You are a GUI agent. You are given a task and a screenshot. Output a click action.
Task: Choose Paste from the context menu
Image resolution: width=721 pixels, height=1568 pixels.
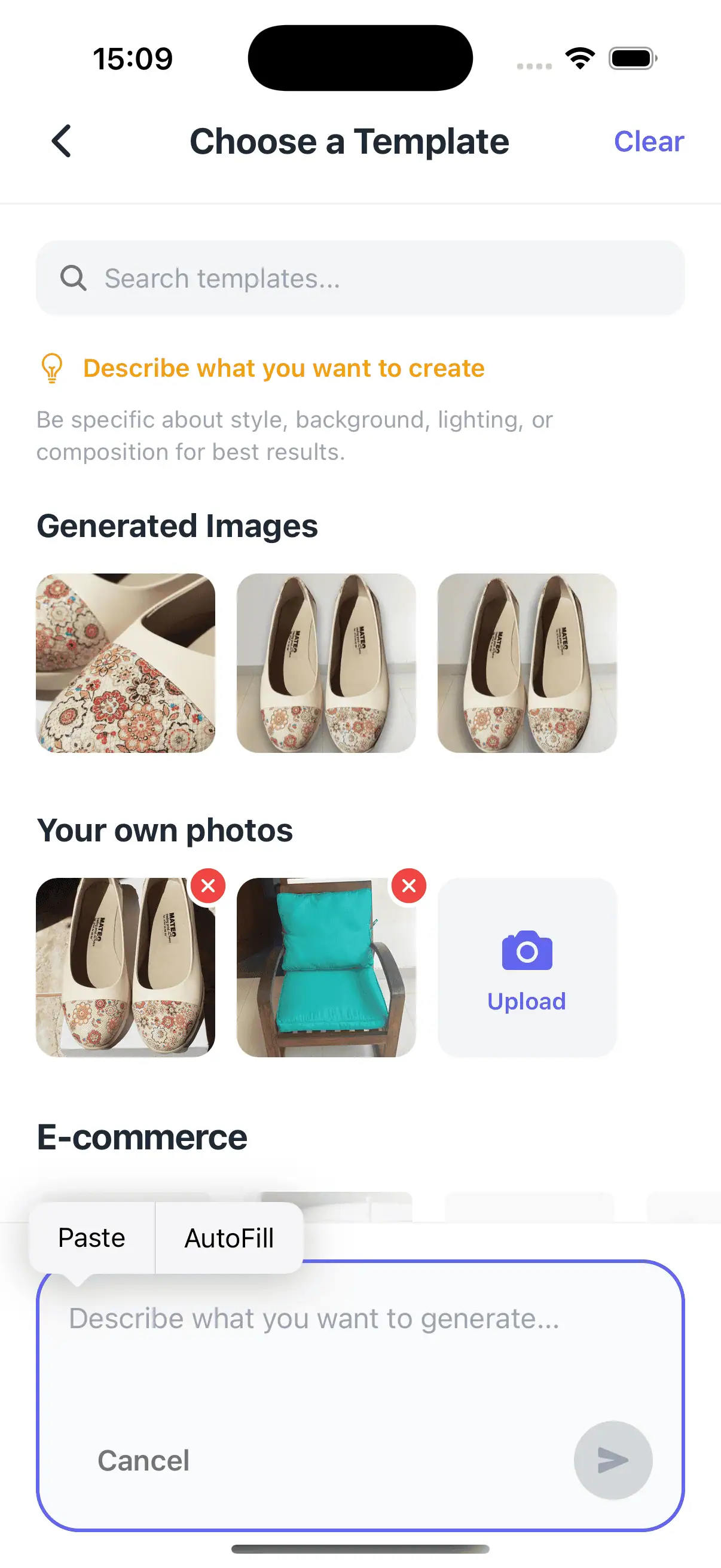pos(91,1238)
